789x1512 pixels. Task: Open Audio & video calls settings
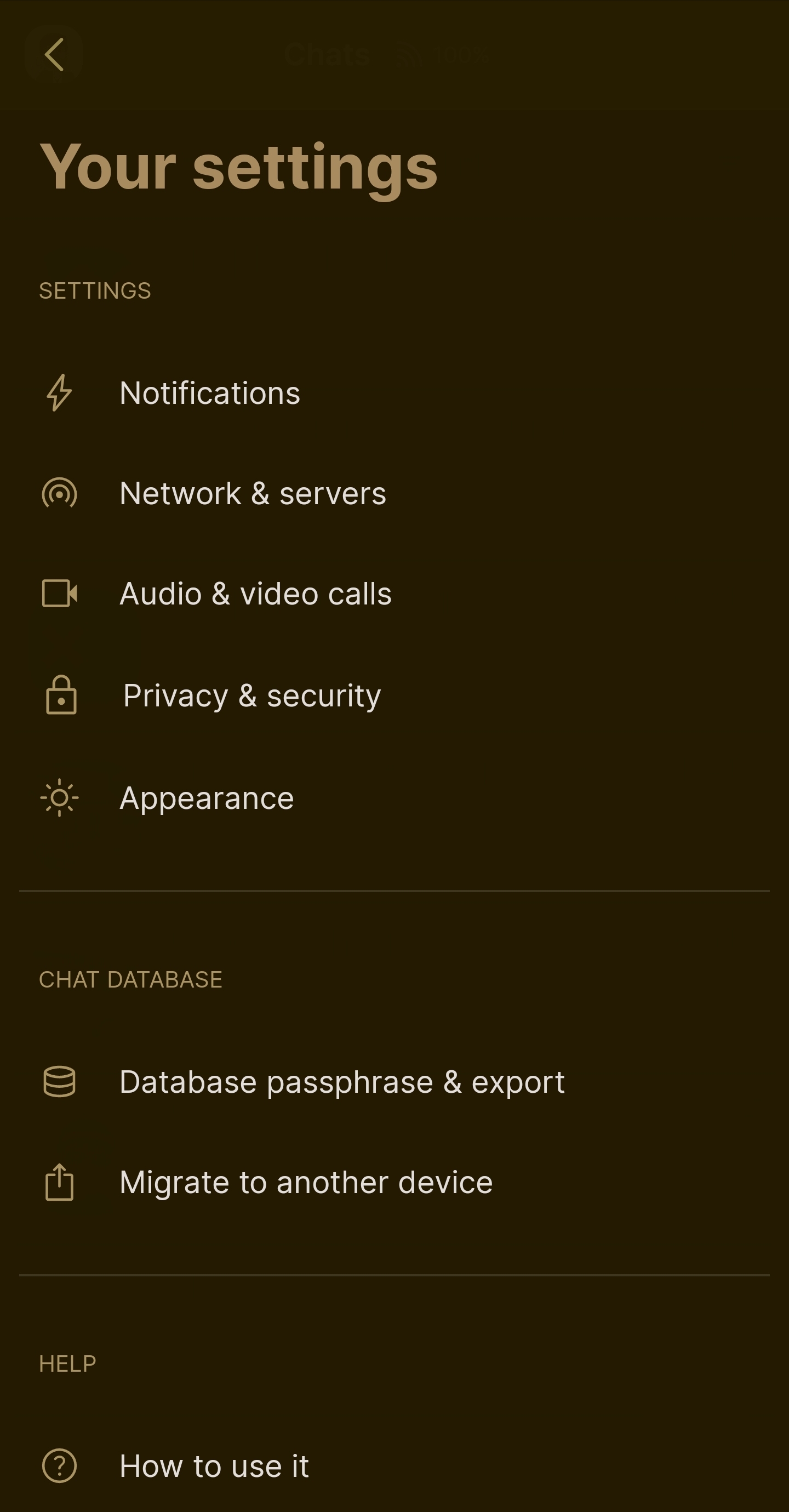255,594
